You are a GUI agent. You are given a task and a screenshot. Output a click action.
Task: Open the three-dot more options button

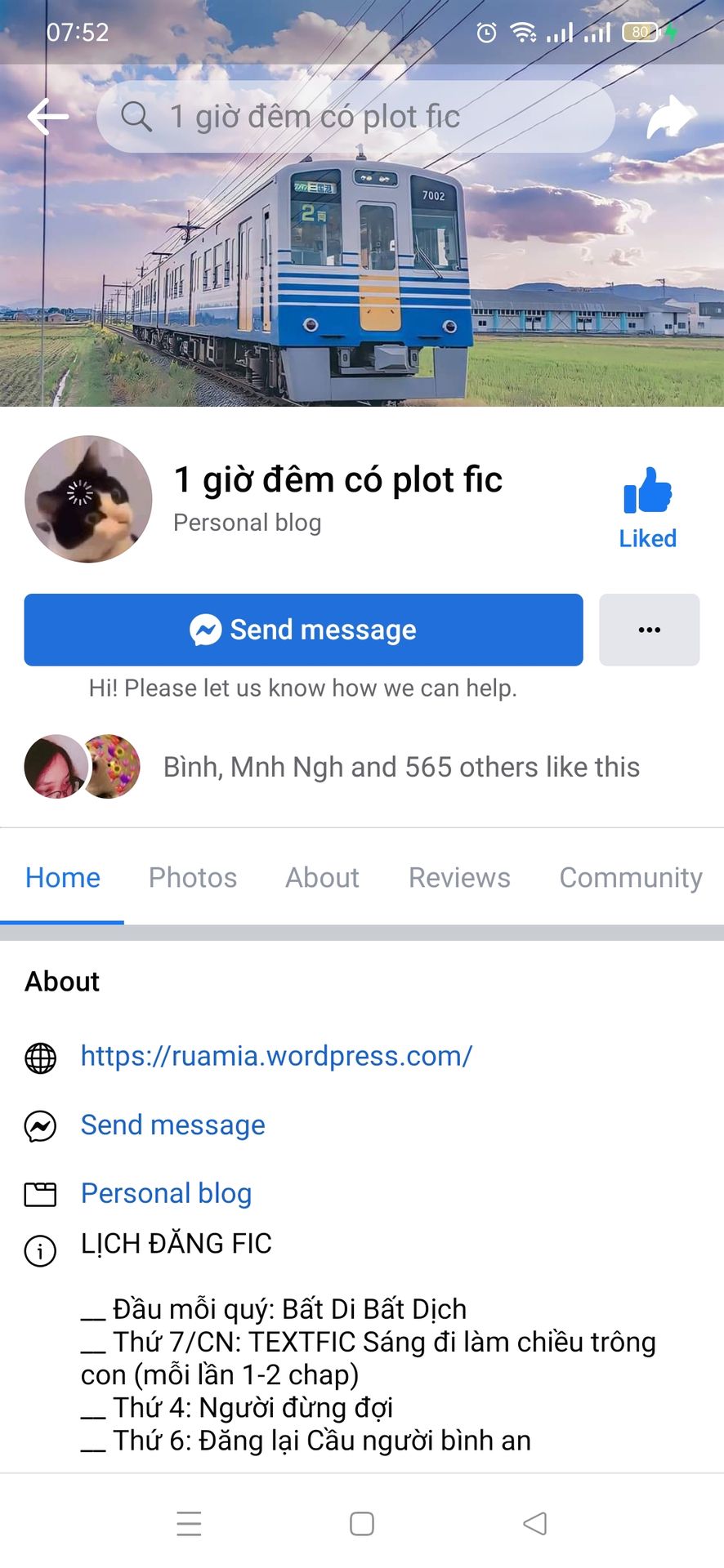[650, 630]
